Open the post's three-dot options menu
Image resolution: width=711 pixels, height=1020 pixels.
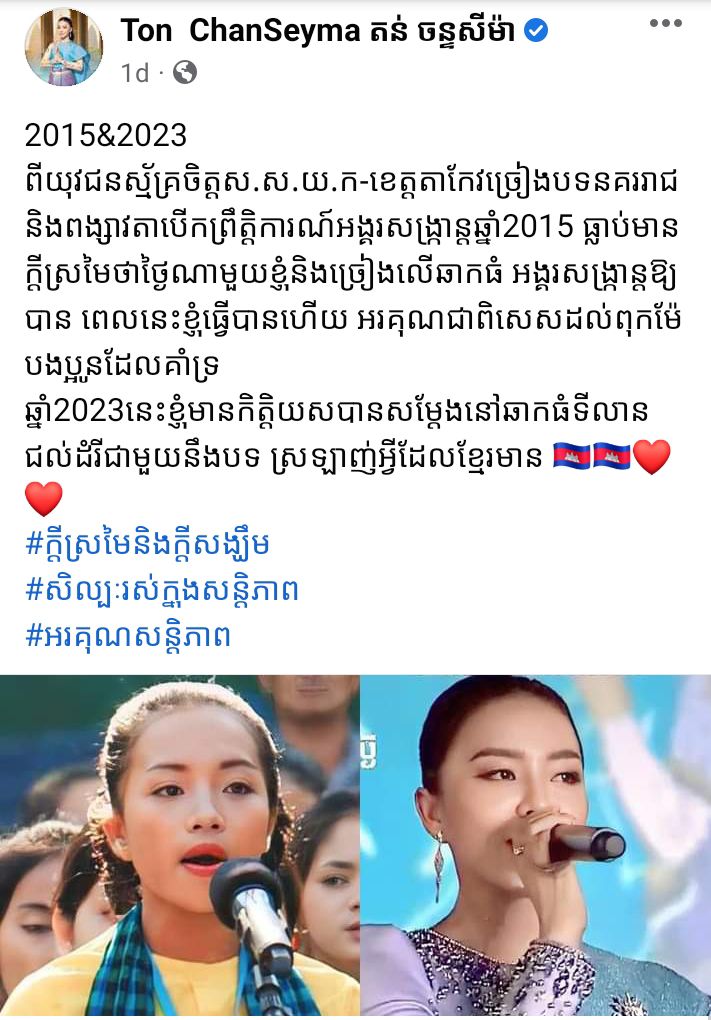point(665,24)
